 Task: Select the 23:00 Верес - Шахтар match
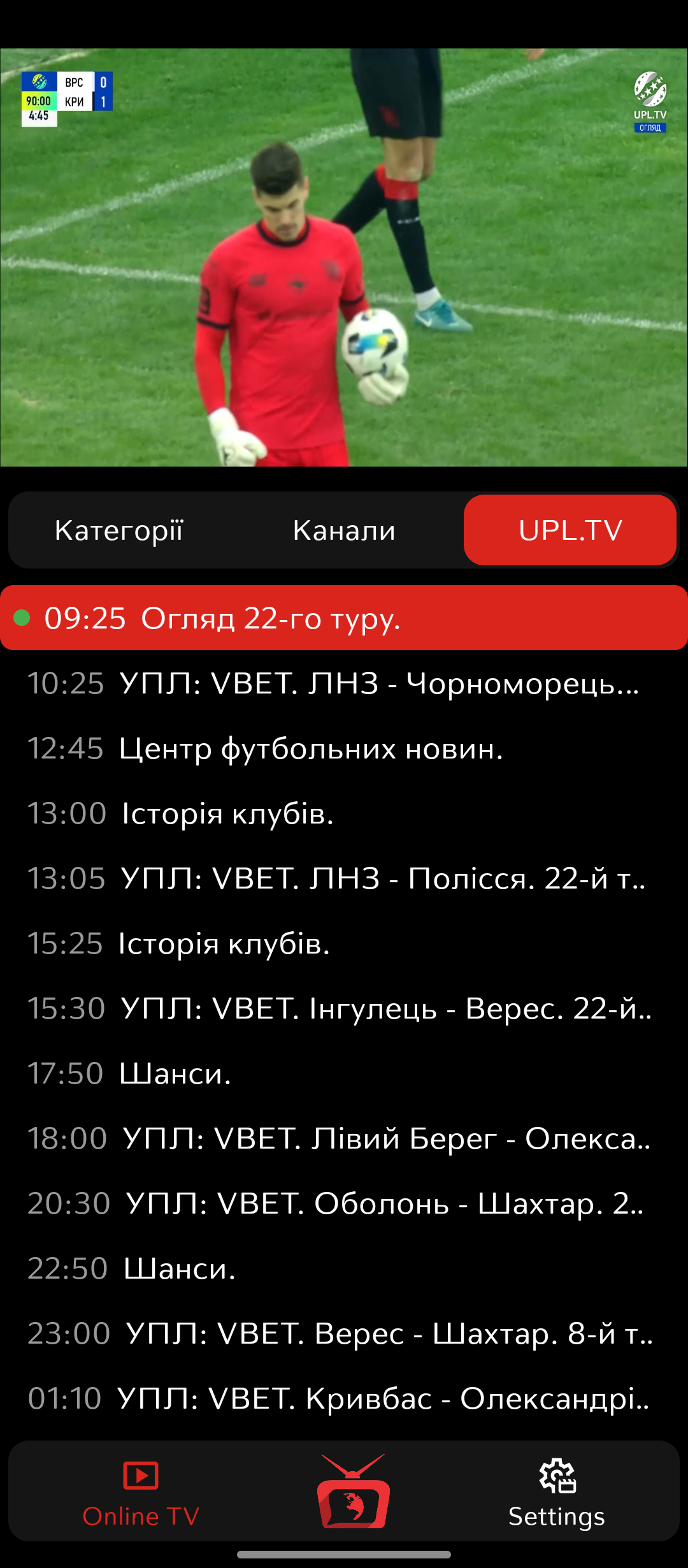click(x=344, y=1333)
